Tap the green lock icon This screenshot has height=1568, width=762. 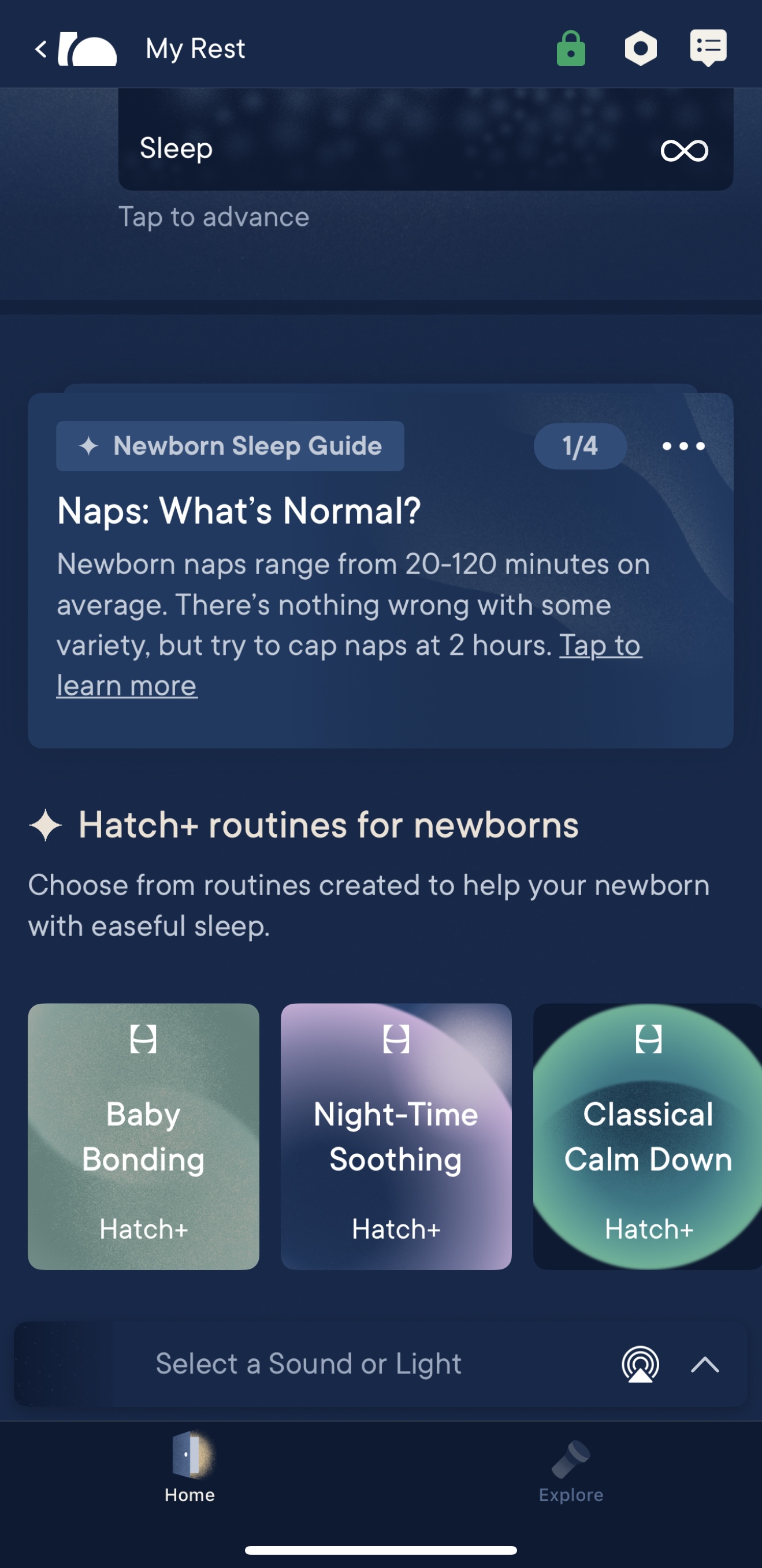(571, 49)
